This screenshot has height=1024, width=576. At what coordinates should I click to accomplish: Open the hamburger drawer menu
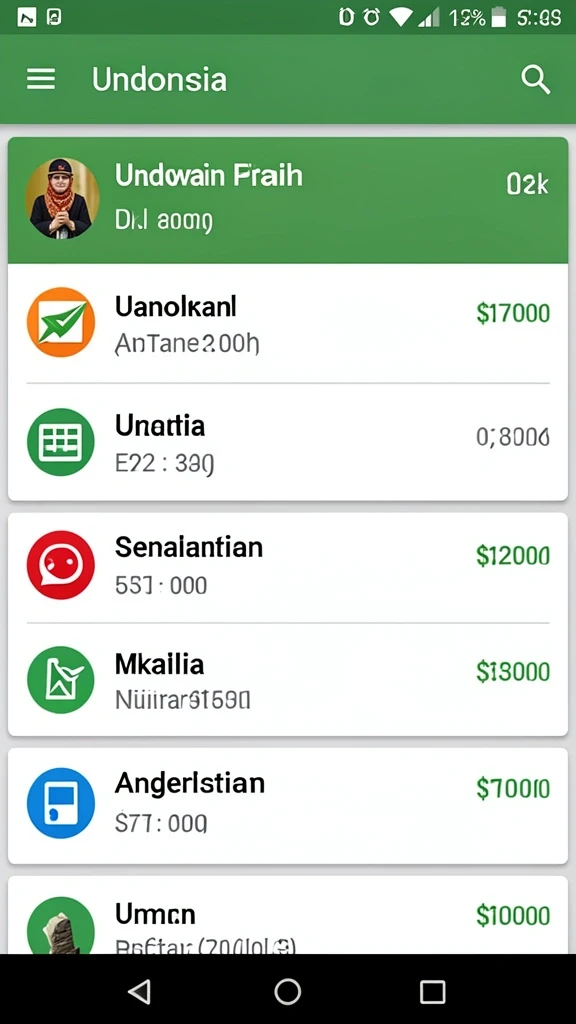(40, 80)
